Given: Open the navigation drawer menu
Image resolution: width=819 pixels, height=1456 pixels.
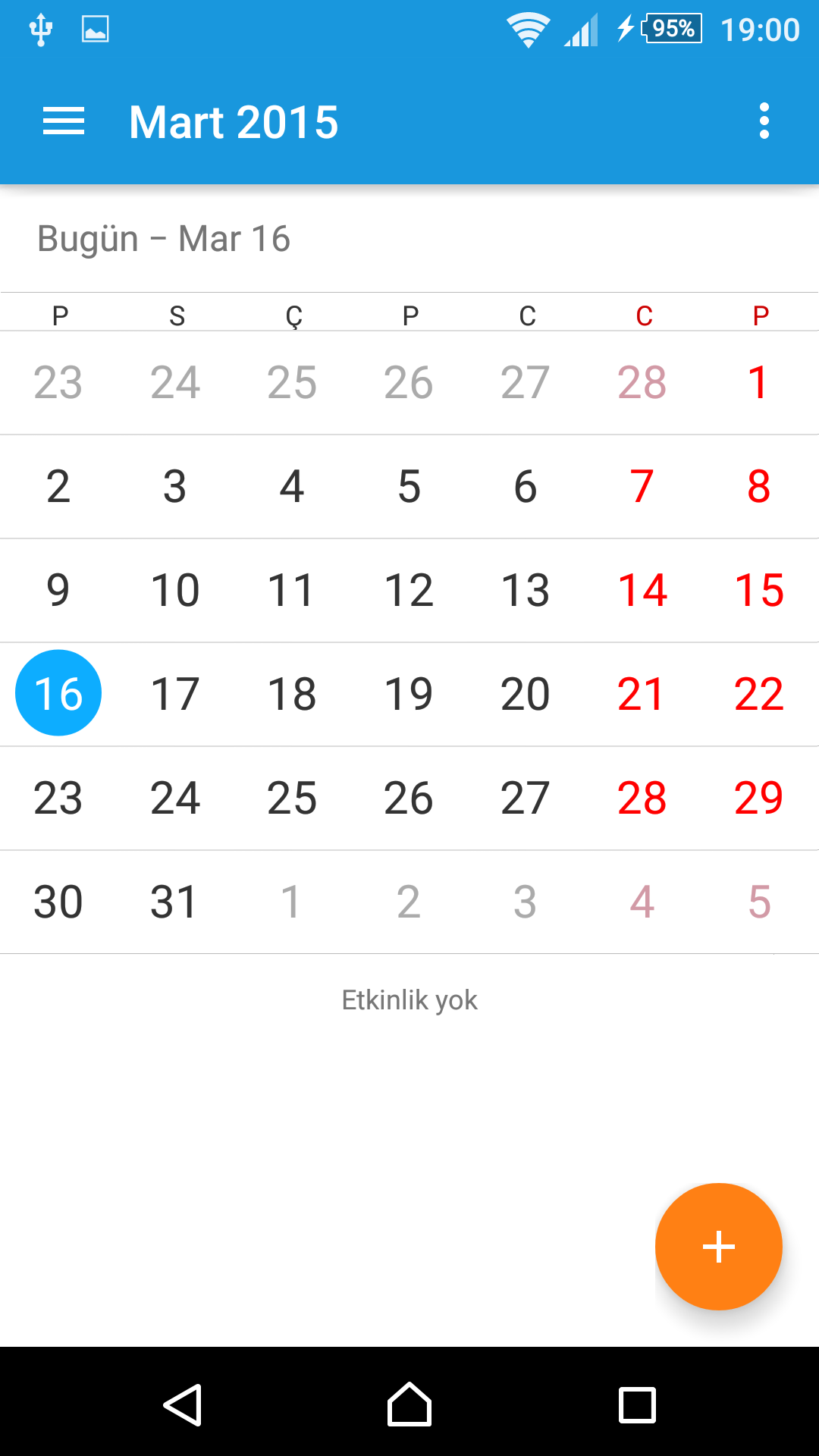Looking at the screenshot, I should [64, 121].
